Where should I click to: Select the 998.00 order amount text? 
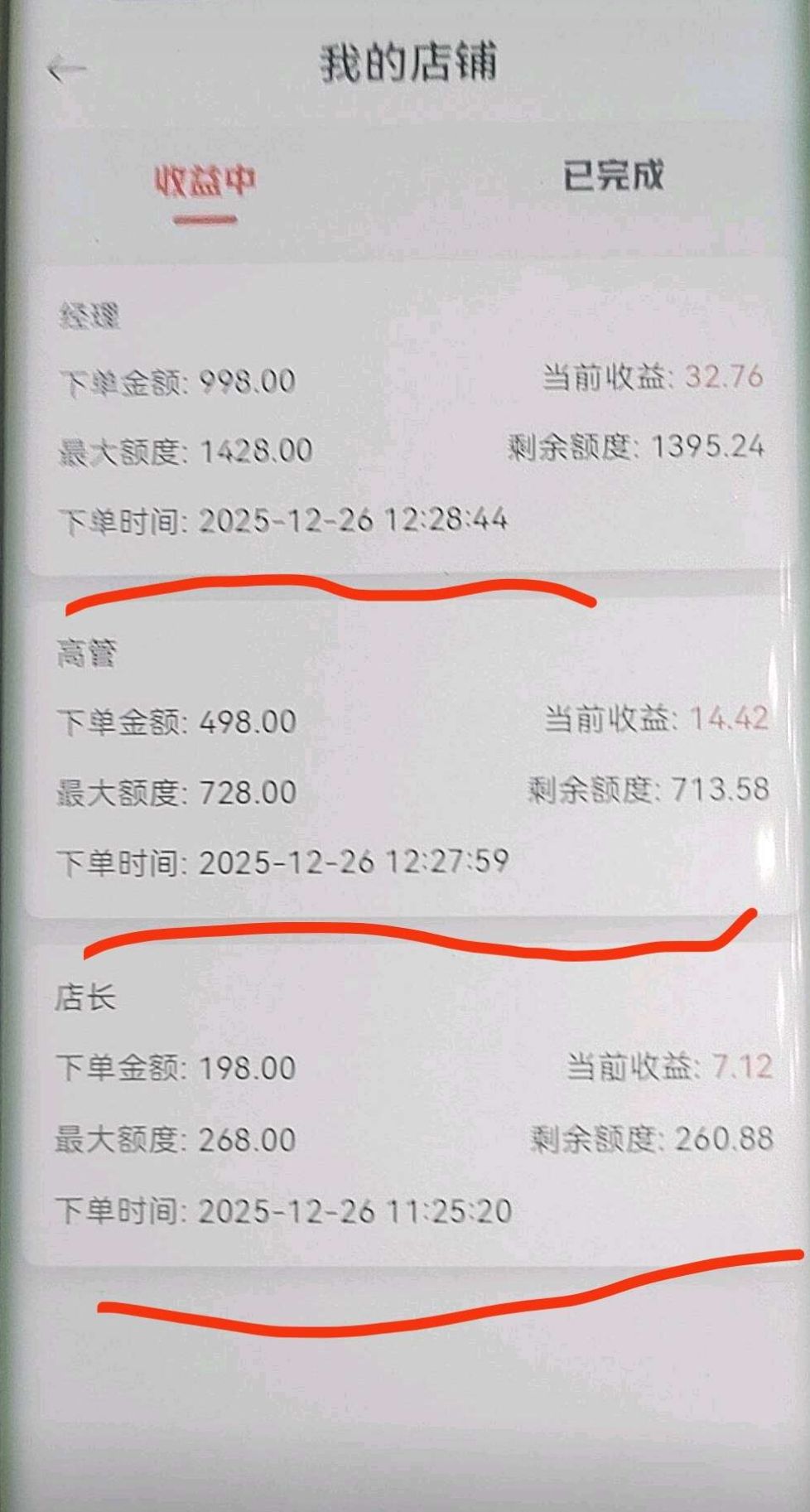[246, 379]
